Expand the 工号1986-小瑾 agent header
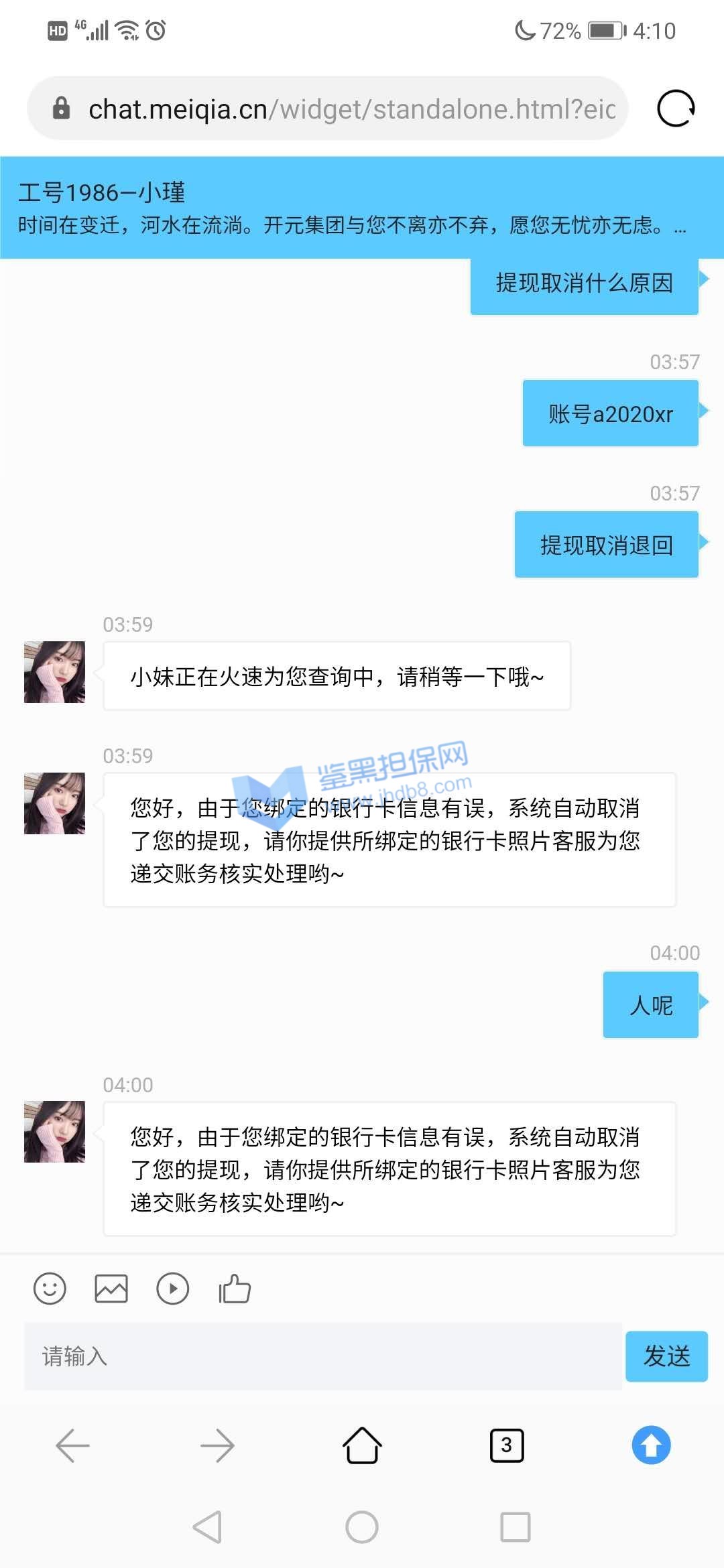Screen dimensions: 724x1568 coord(362,208)
